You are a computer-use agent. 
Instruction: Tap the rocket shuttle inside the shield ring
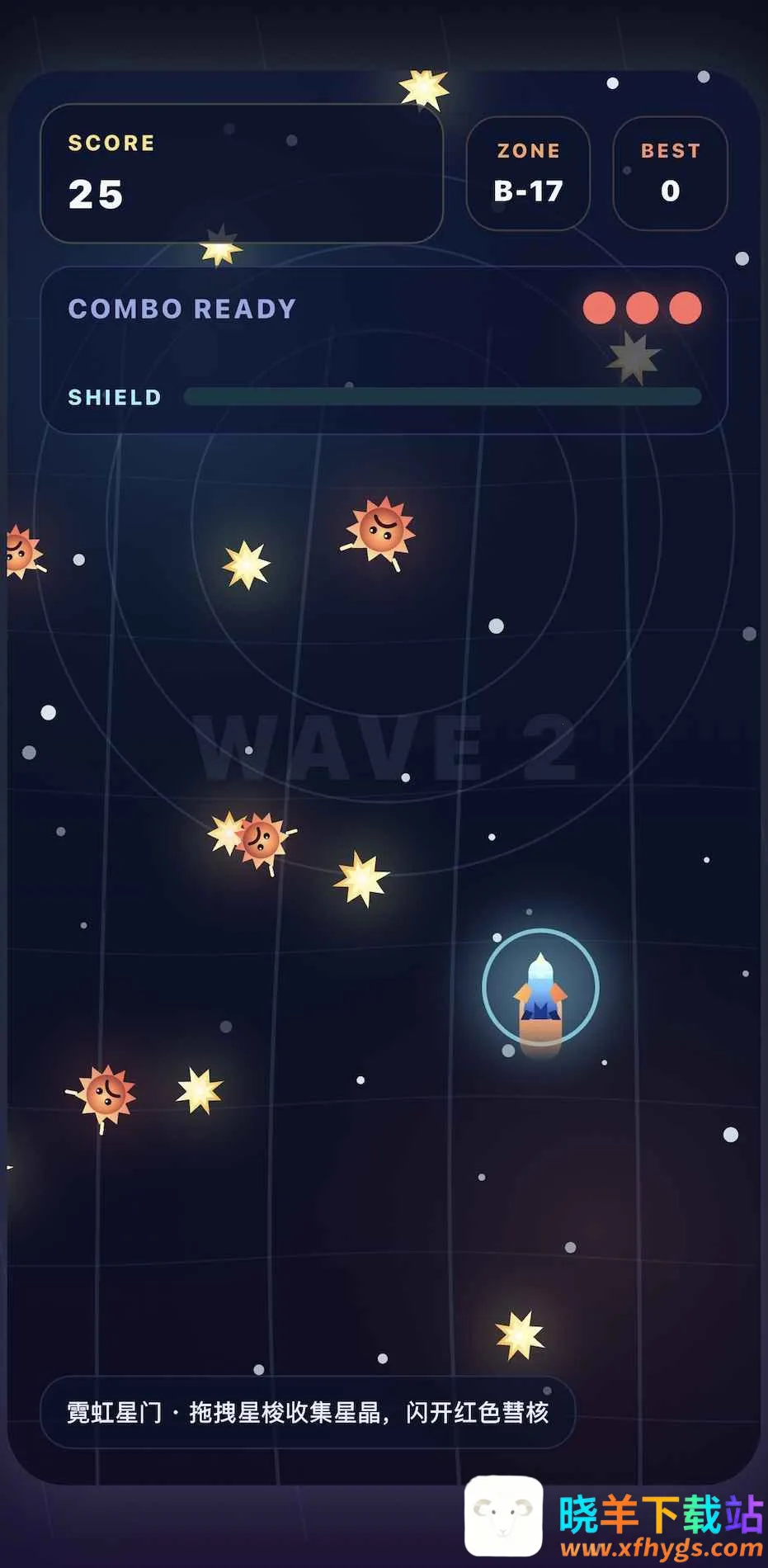(540, 989)
